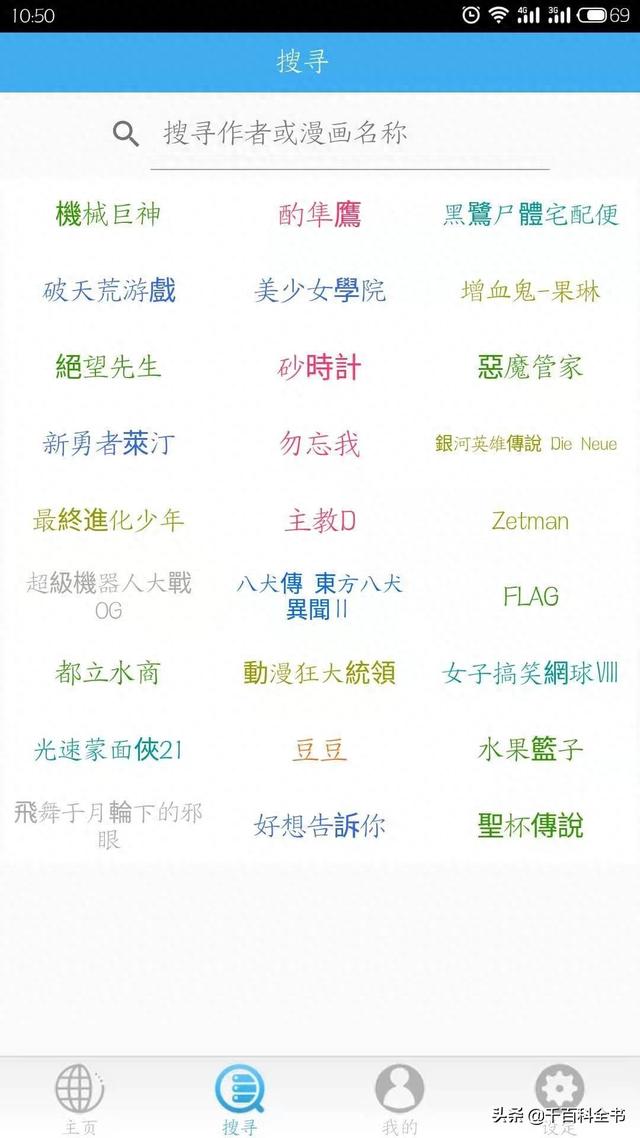Viewport: 640px width, 1138px height.
Task: Go to the 设定 tab
Action: tap(559, 1097)
